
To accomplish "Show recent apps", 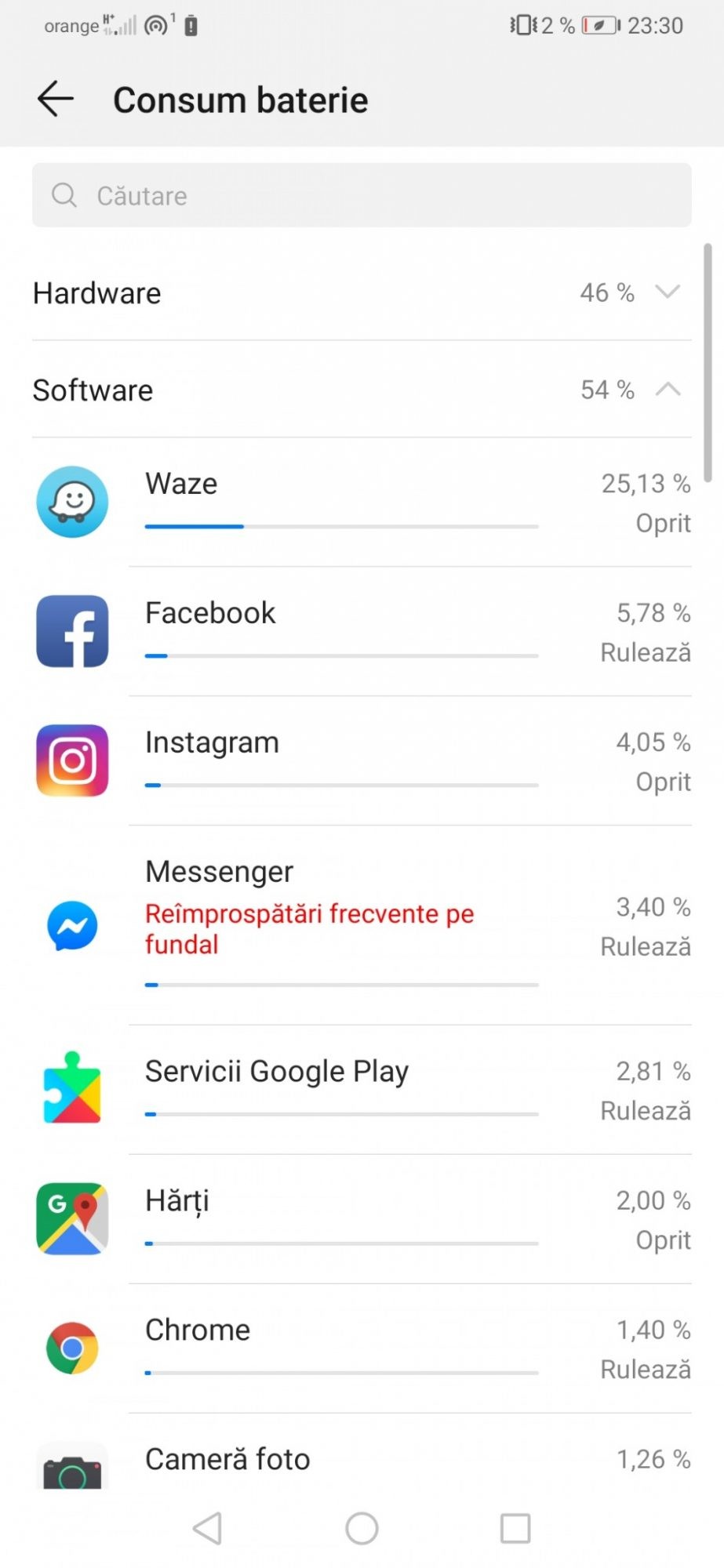I will [515, 1528].
